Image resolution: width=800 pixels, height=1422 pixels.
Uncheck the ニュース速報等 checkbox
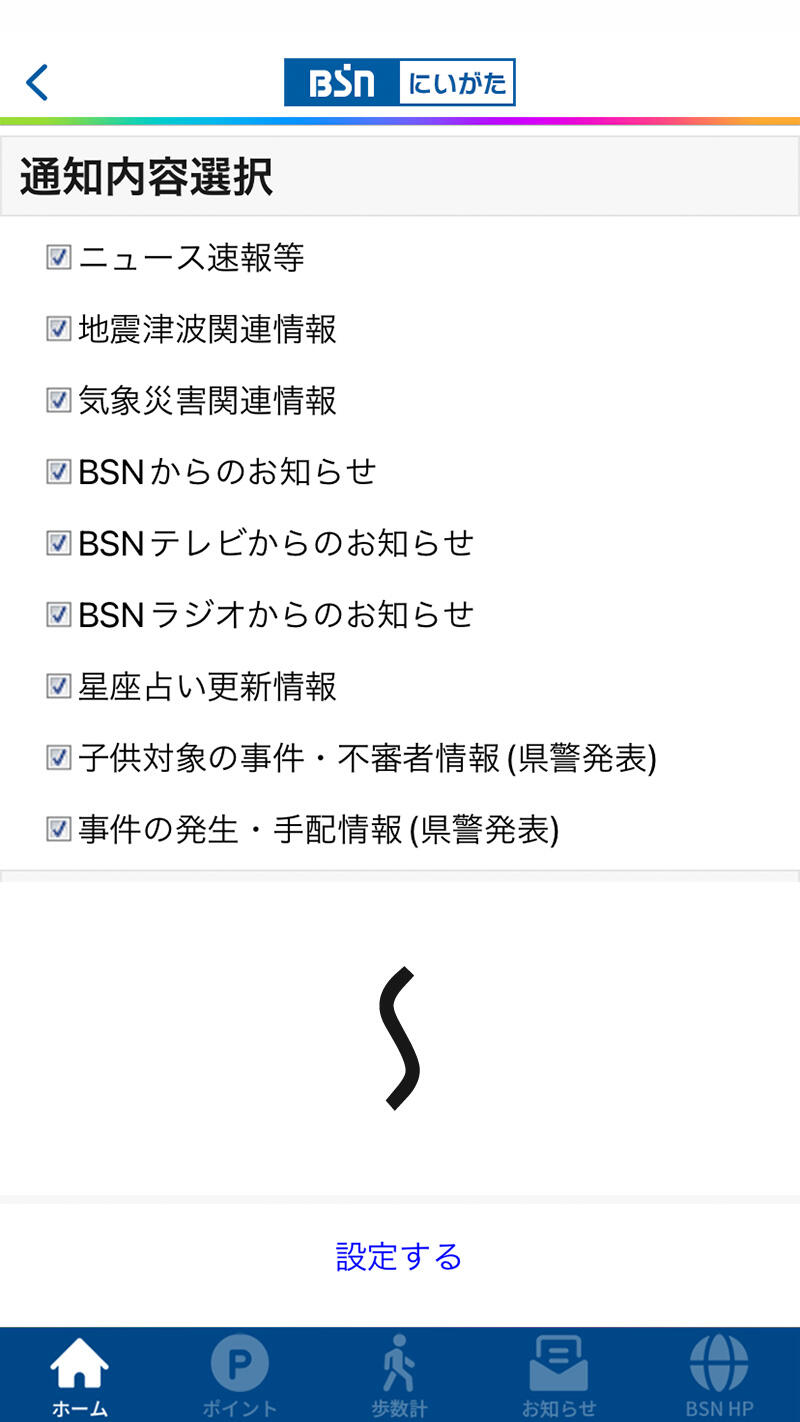(57, 257)
